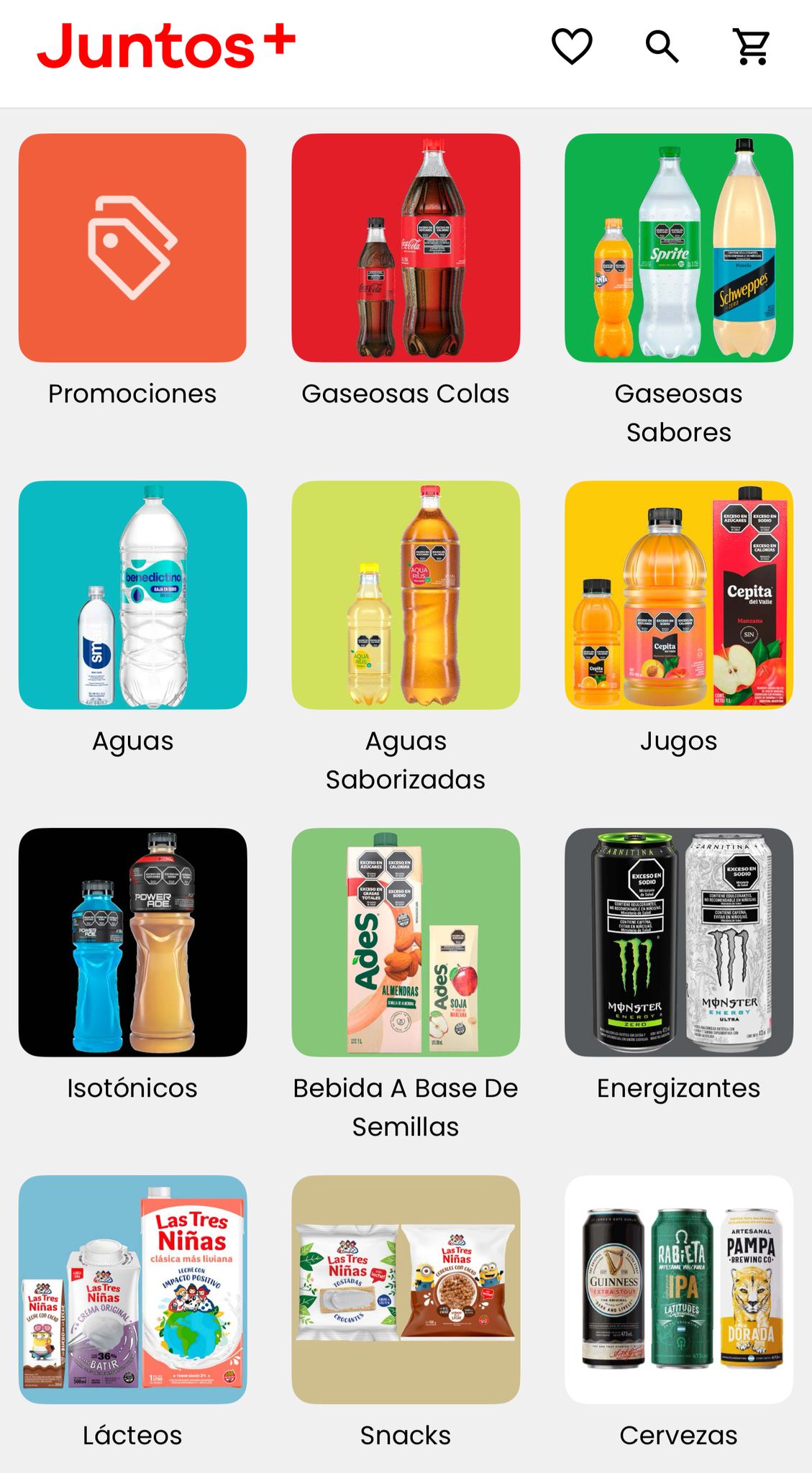Screen dimensions: 812x1473
Task: Browse Gaseosas Colas products
Action: (406, 247)
